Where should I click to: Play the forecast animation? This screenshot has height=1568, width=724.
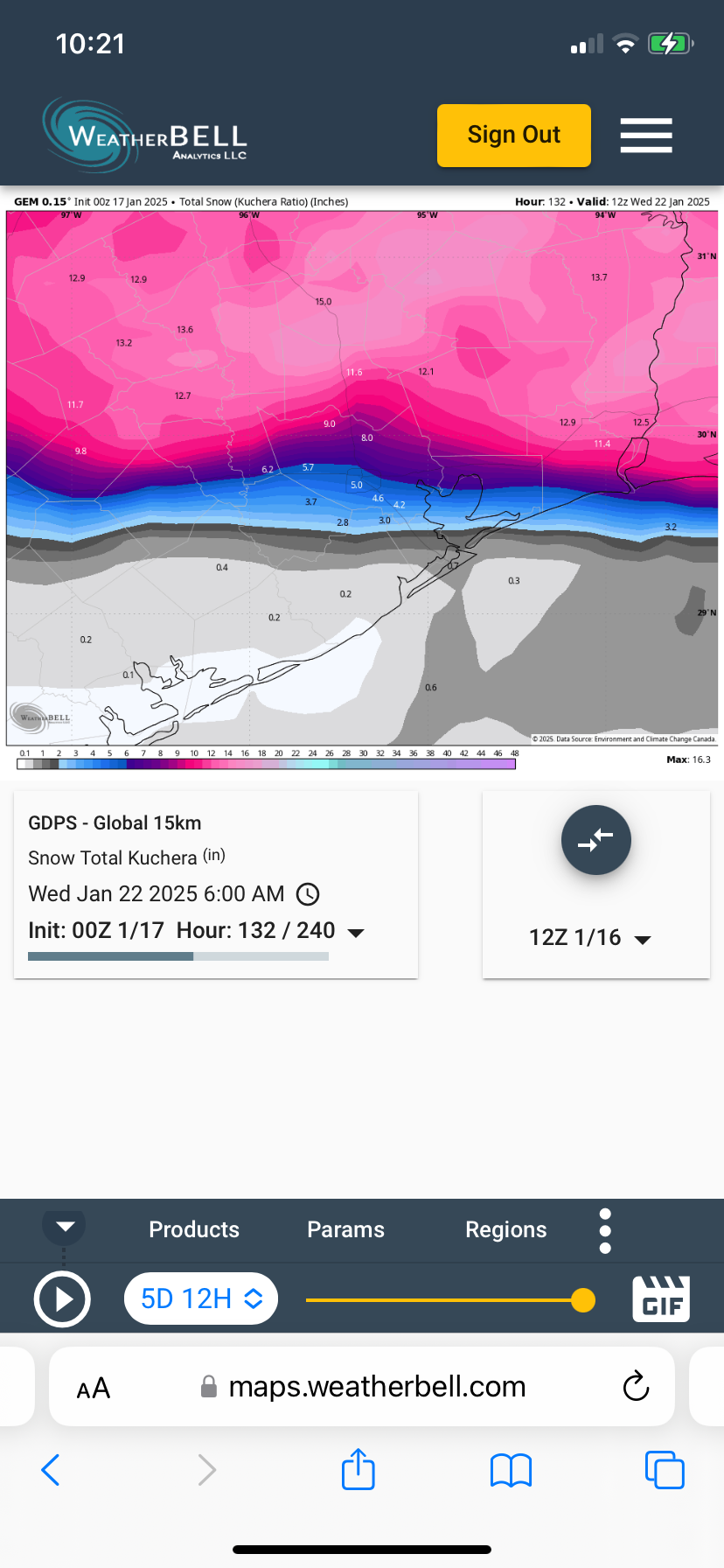(62, 1299)
